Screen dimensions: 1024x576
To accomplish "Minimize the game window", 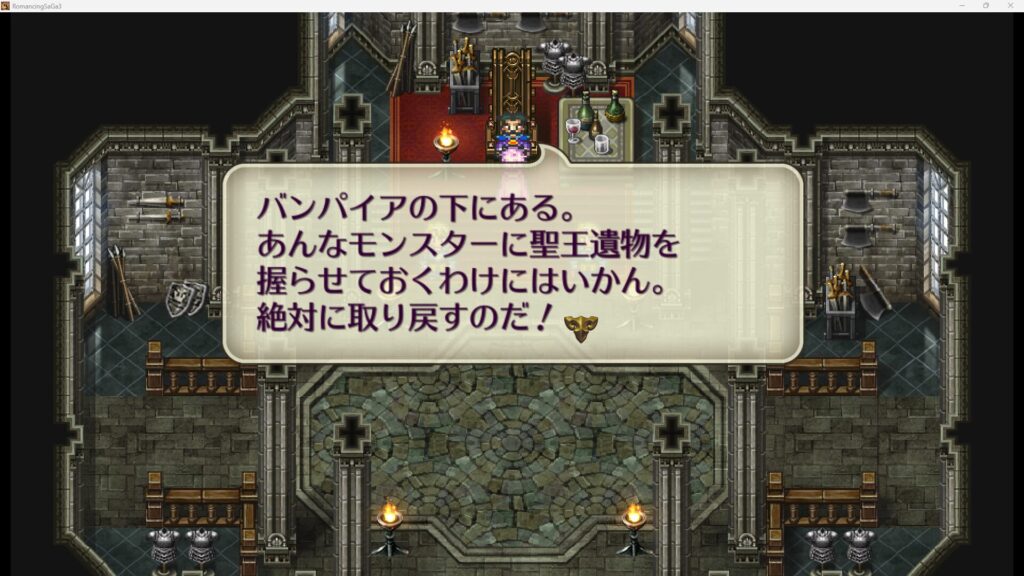I will 958,5.
